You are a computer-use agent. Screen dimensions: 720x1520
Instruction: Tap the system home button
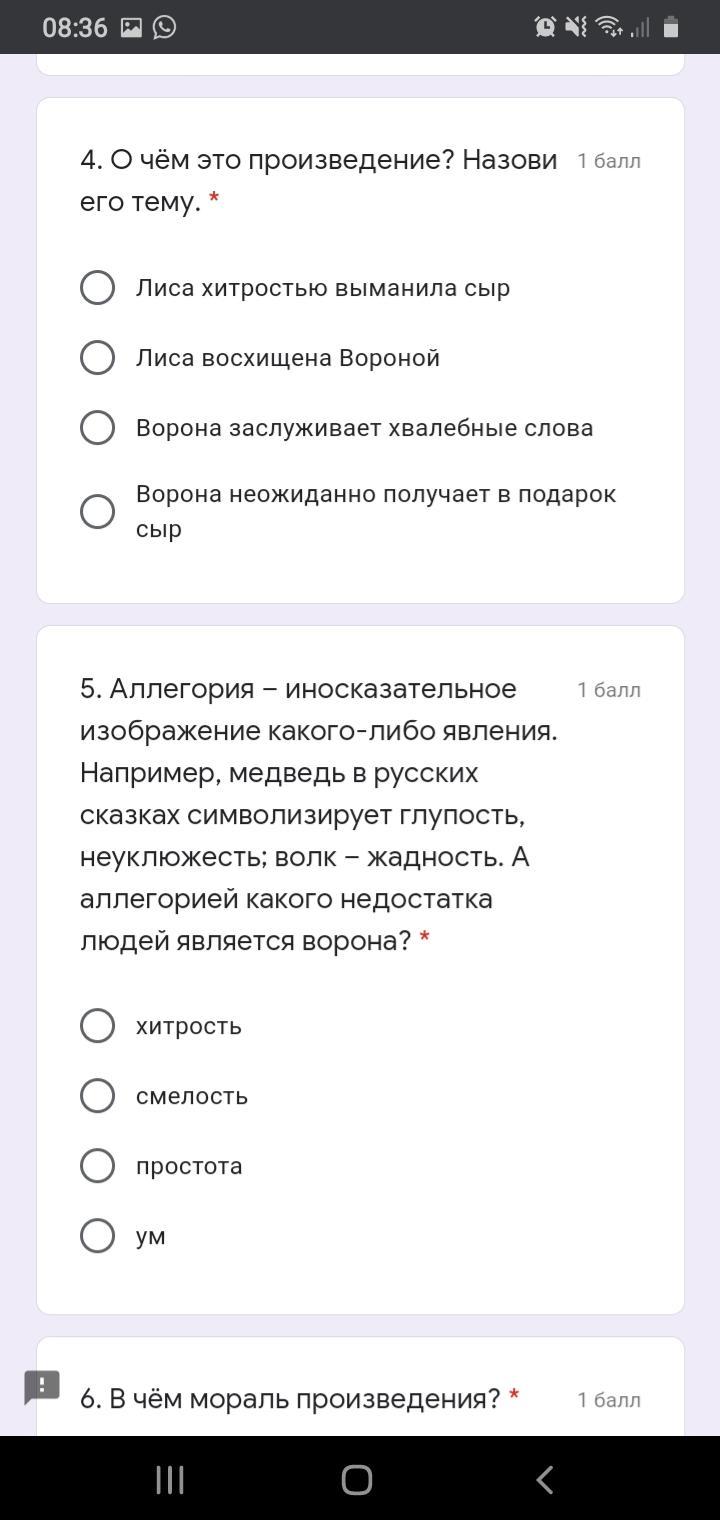coord(357,1480)
